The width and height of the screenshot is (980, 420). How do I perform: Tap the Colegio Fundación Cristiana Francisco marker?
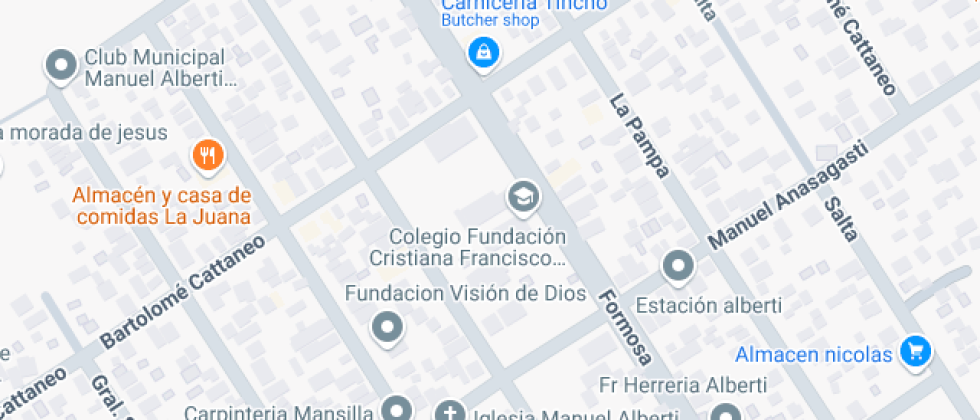(522, 196)
